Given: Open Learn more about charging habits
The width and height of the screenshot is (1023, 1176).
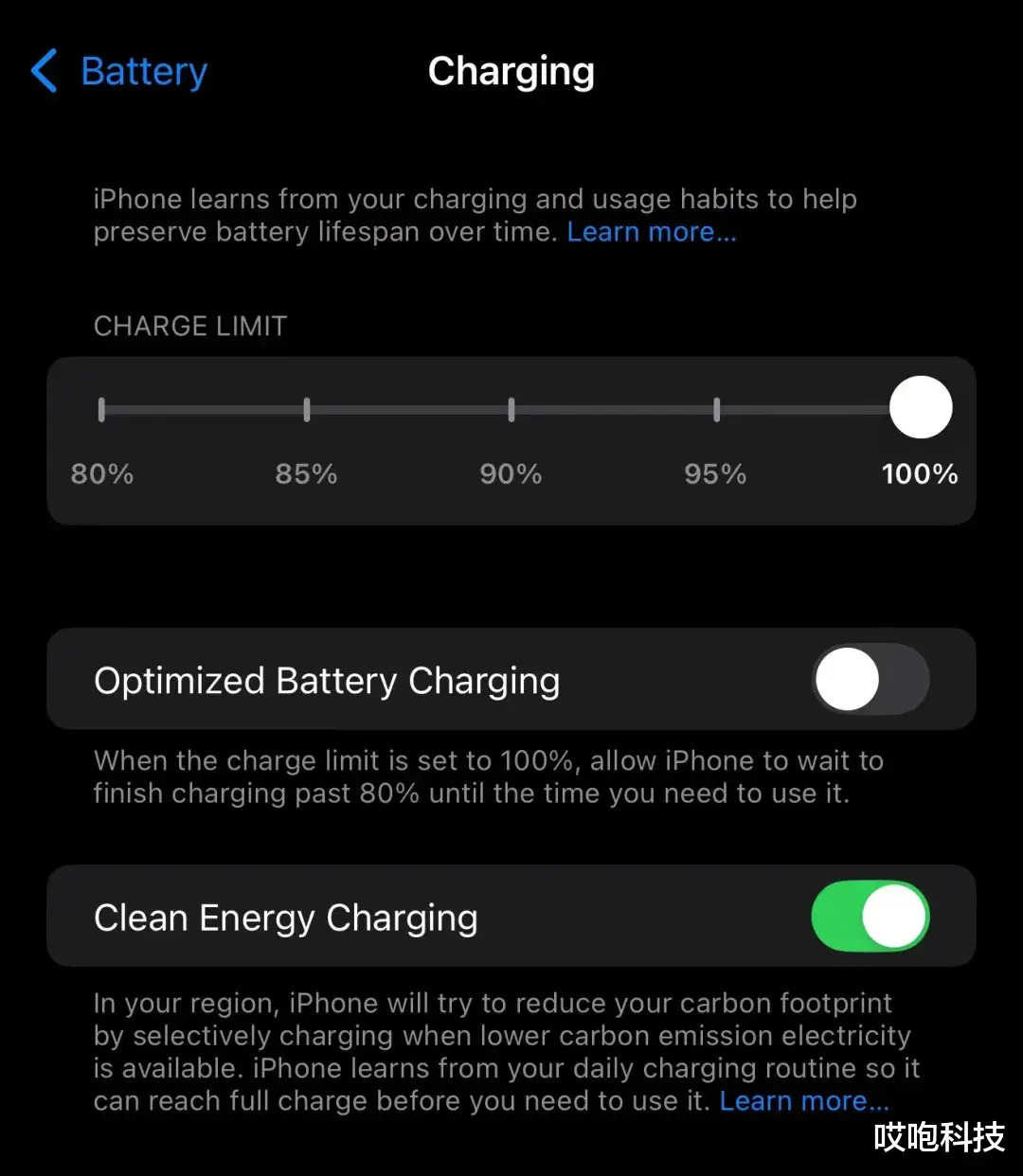Looking at the screenshot, I should pos(650,232).
